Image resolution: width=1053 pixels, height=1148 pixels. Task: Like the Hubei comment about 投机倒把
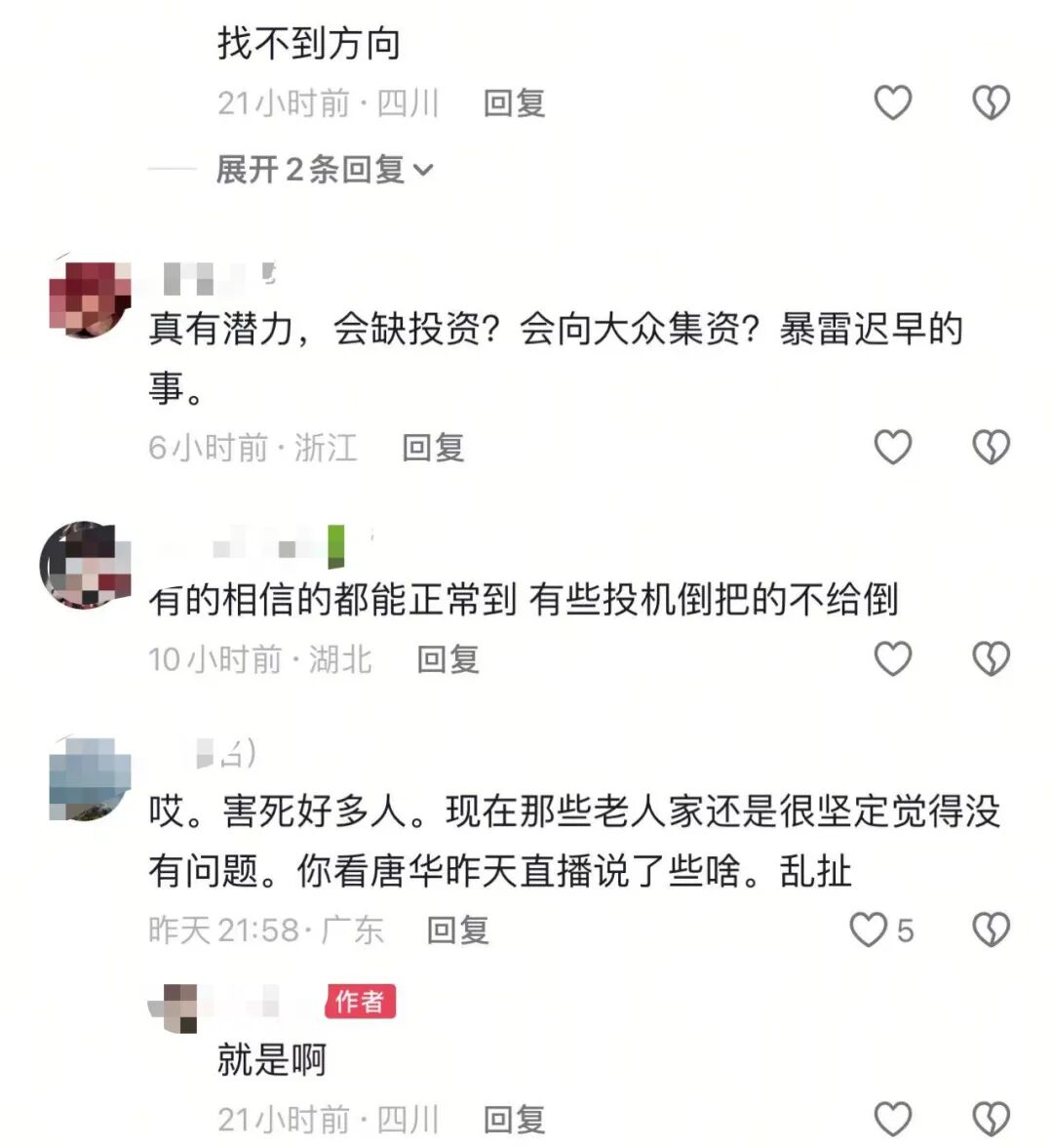(892, 659)
